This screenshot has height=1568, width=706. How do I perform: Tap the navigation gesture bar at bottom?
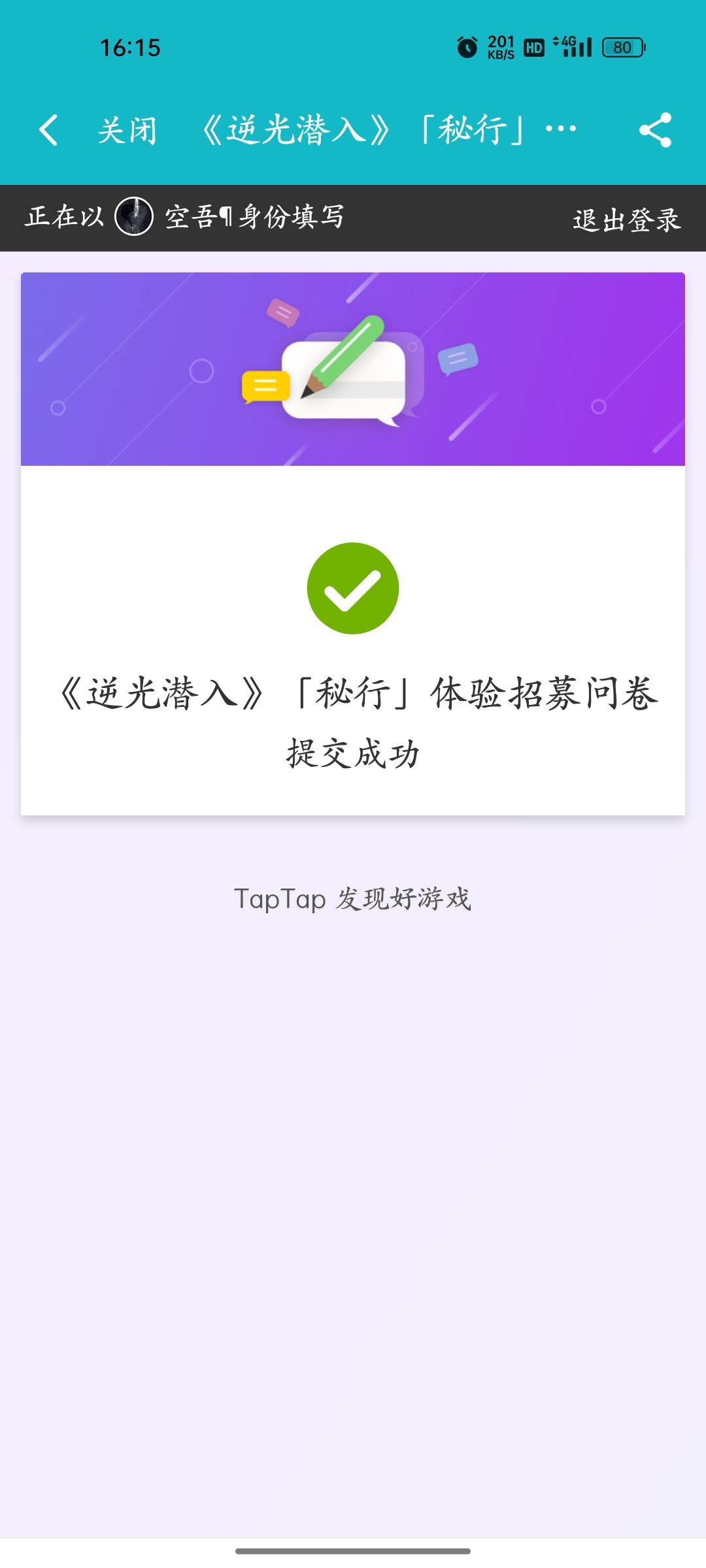coord(353,1550)
